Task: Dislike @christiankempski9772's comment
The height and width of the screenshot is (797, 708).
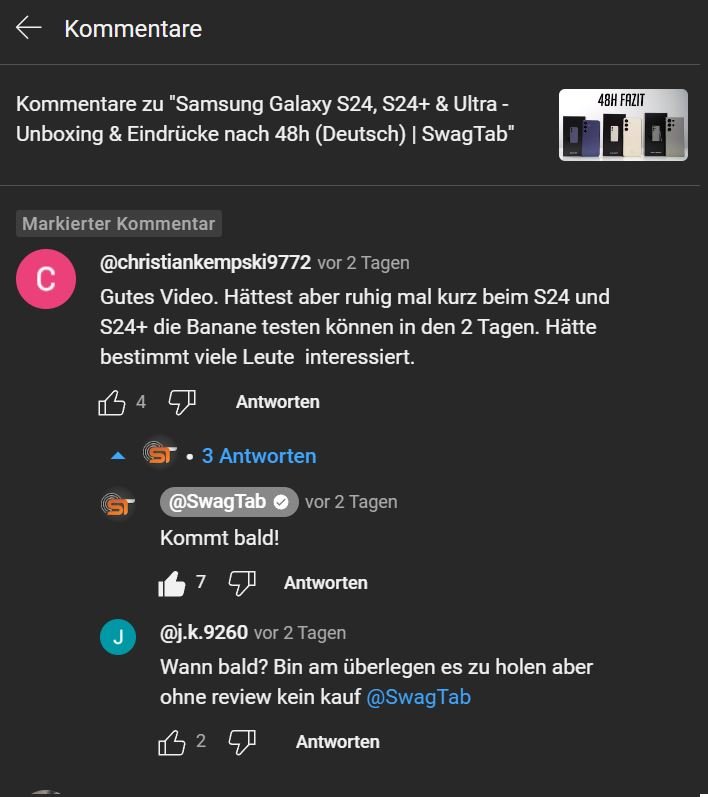Action: (x=182, y=403)
